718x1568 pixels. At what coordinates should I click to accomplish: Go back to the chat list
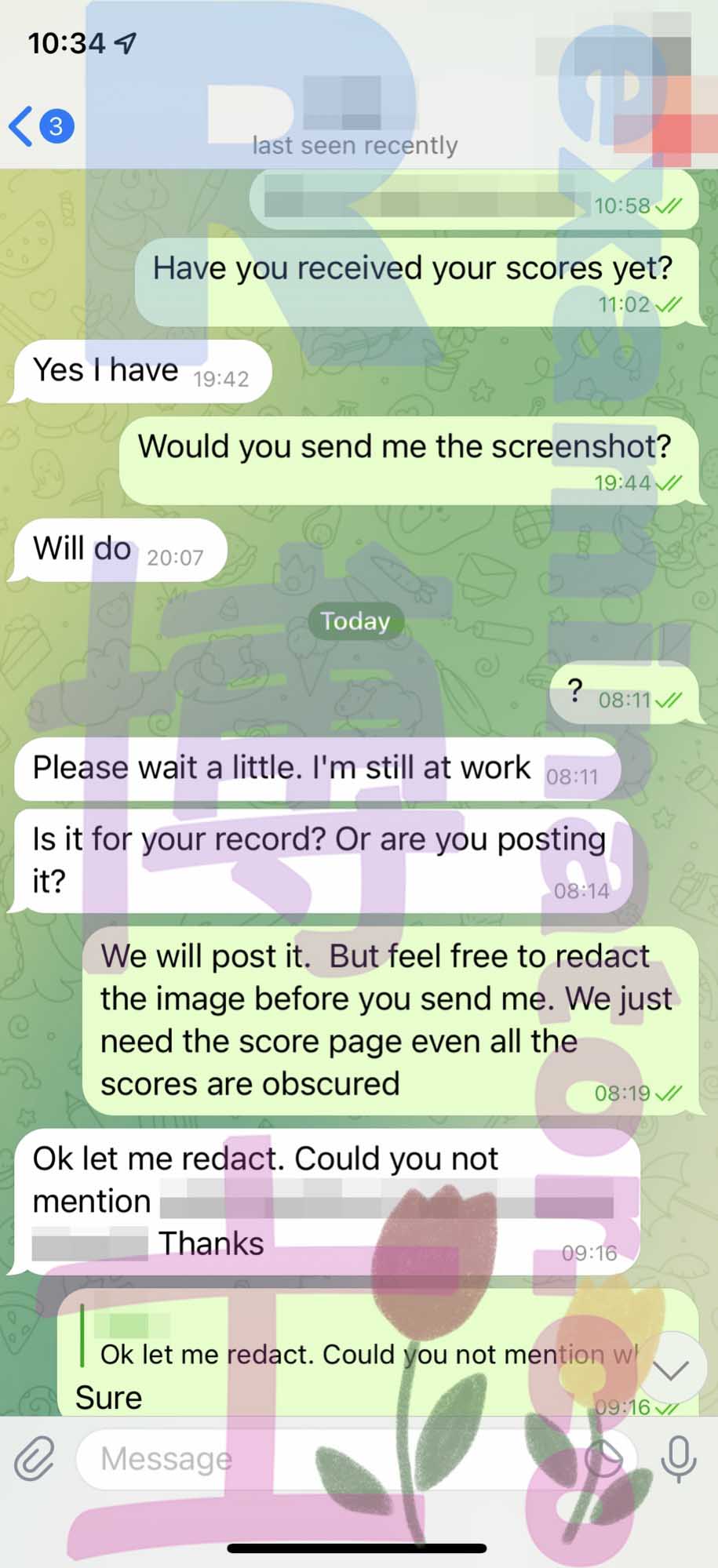41,126
